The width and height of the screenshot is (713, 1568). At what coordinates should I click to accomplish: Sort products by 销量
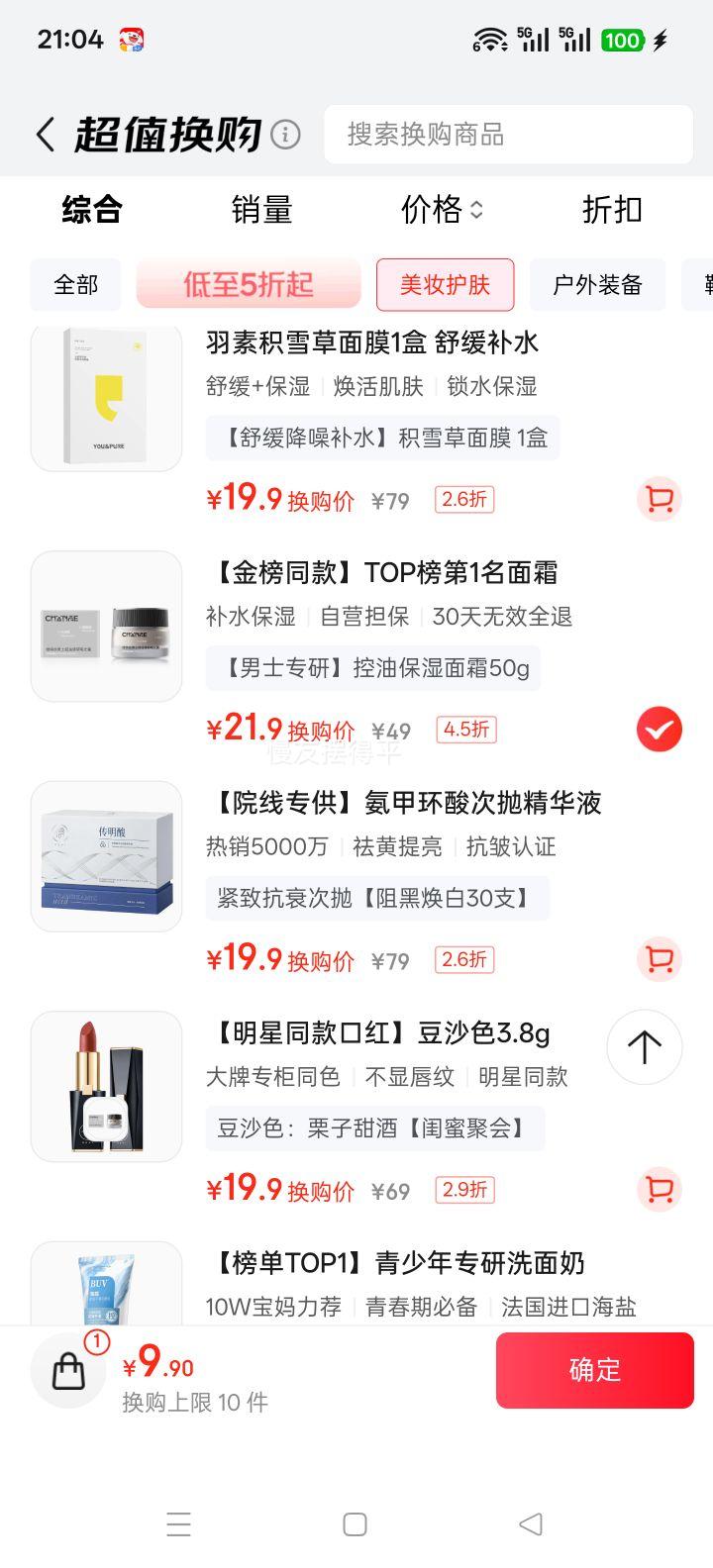tap(262, 210)
